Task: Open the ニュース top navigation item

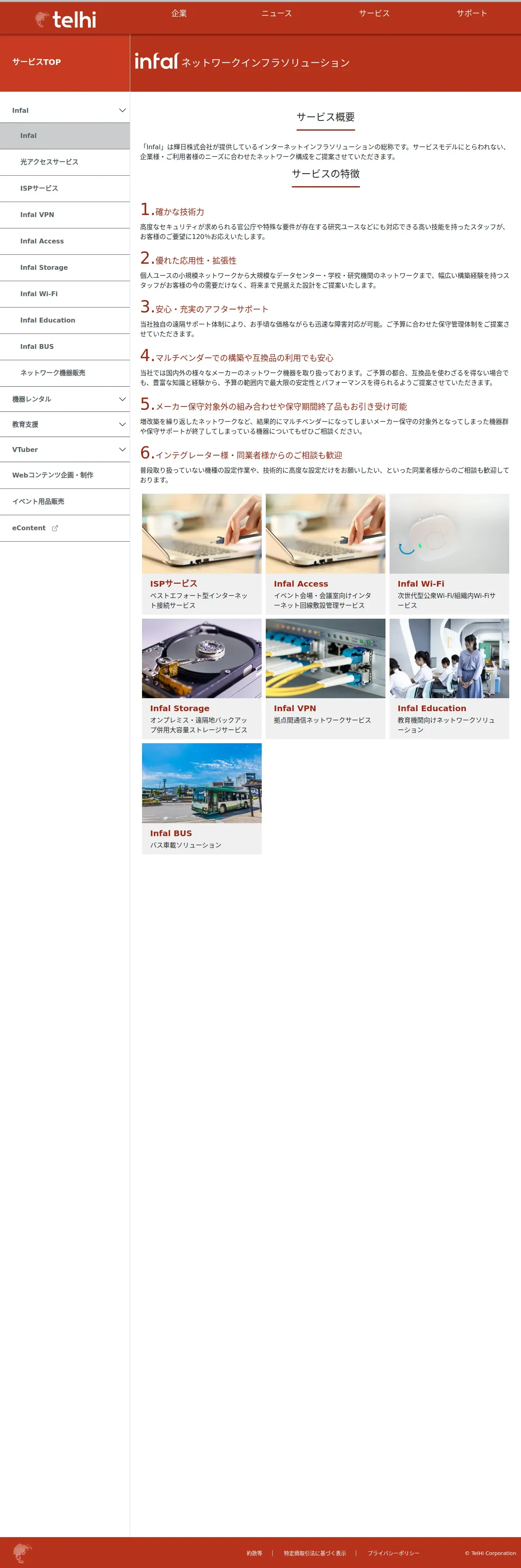Action: [x=276, y=13]
